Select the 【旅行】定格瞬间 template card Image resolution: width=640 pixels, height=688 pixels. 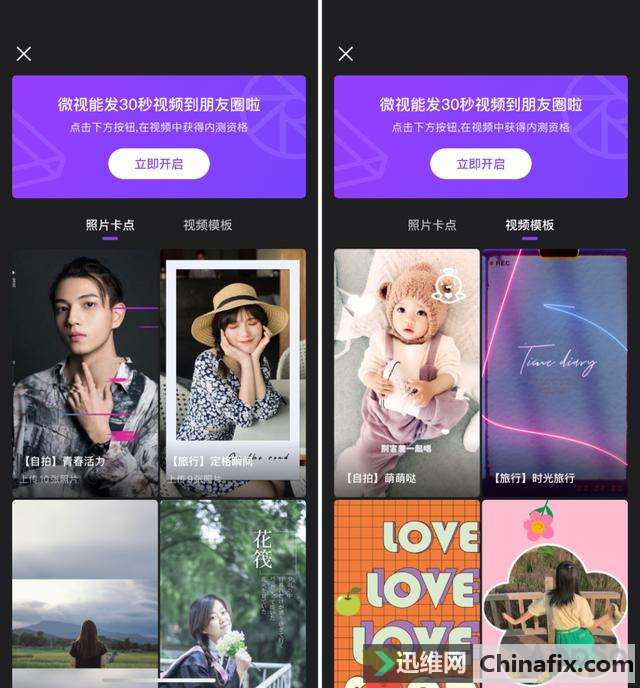pos(233,372)
